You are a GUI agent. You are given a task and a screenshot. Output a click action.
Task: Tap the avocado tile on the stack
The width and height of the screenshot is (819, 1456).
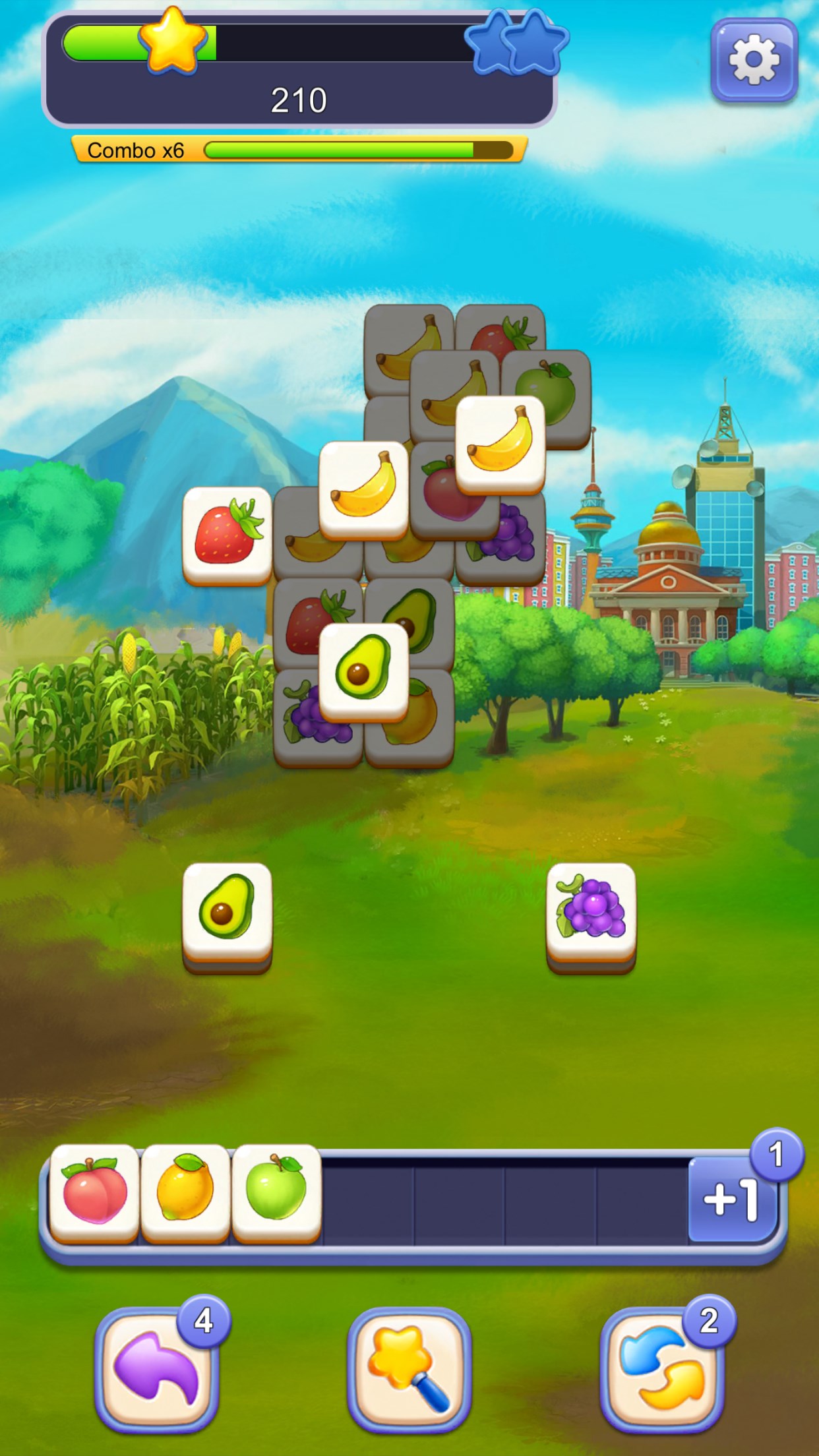point(363,669)
